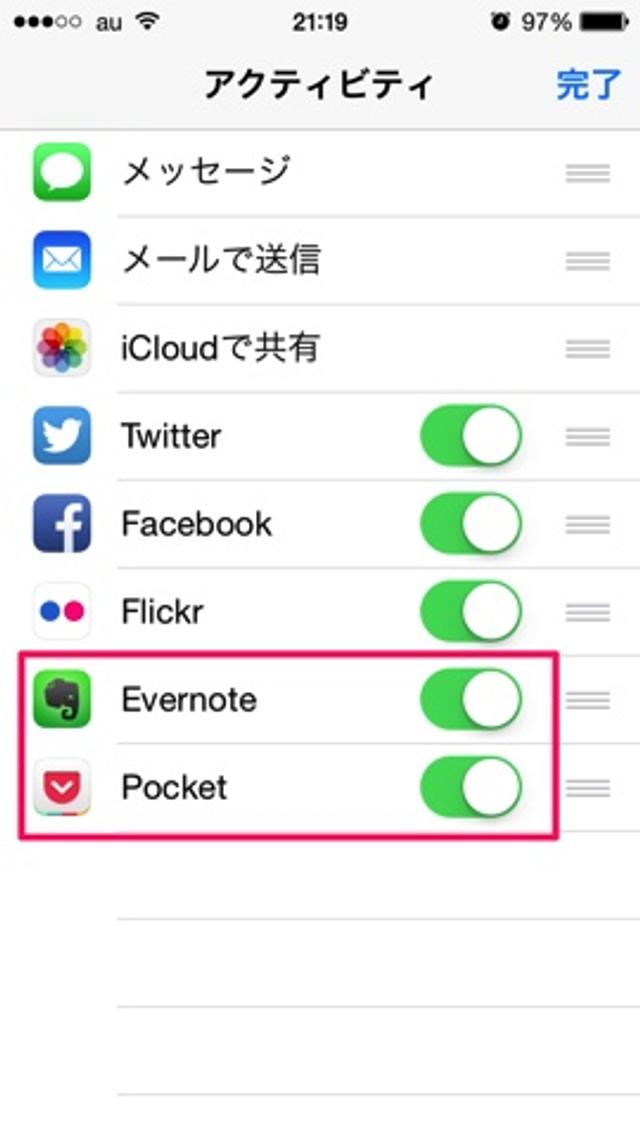Screen dimensions: 640x1135
Task: Tap 完了 to finish editing activities
Action: [587, 85]
